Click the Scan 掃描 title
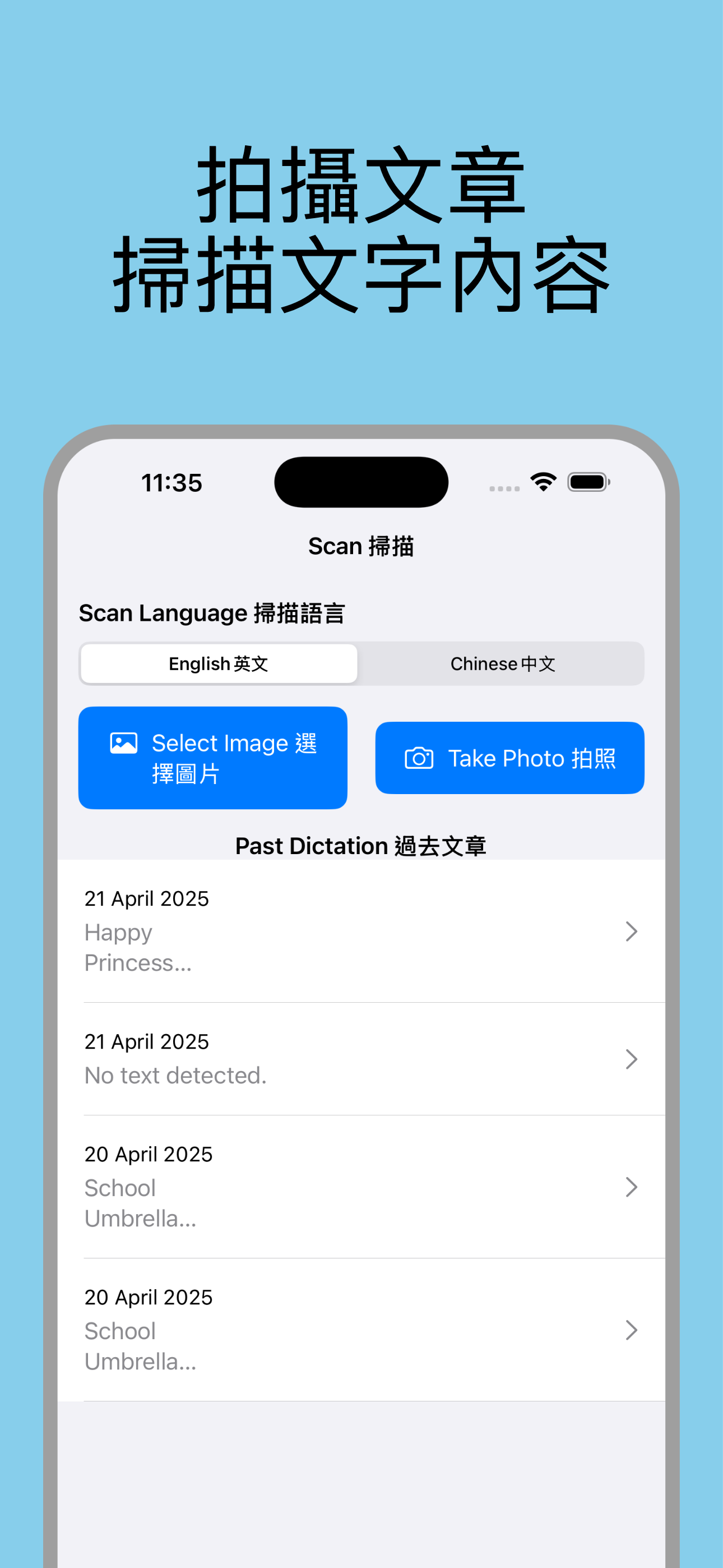 click(x=361, y=546)
